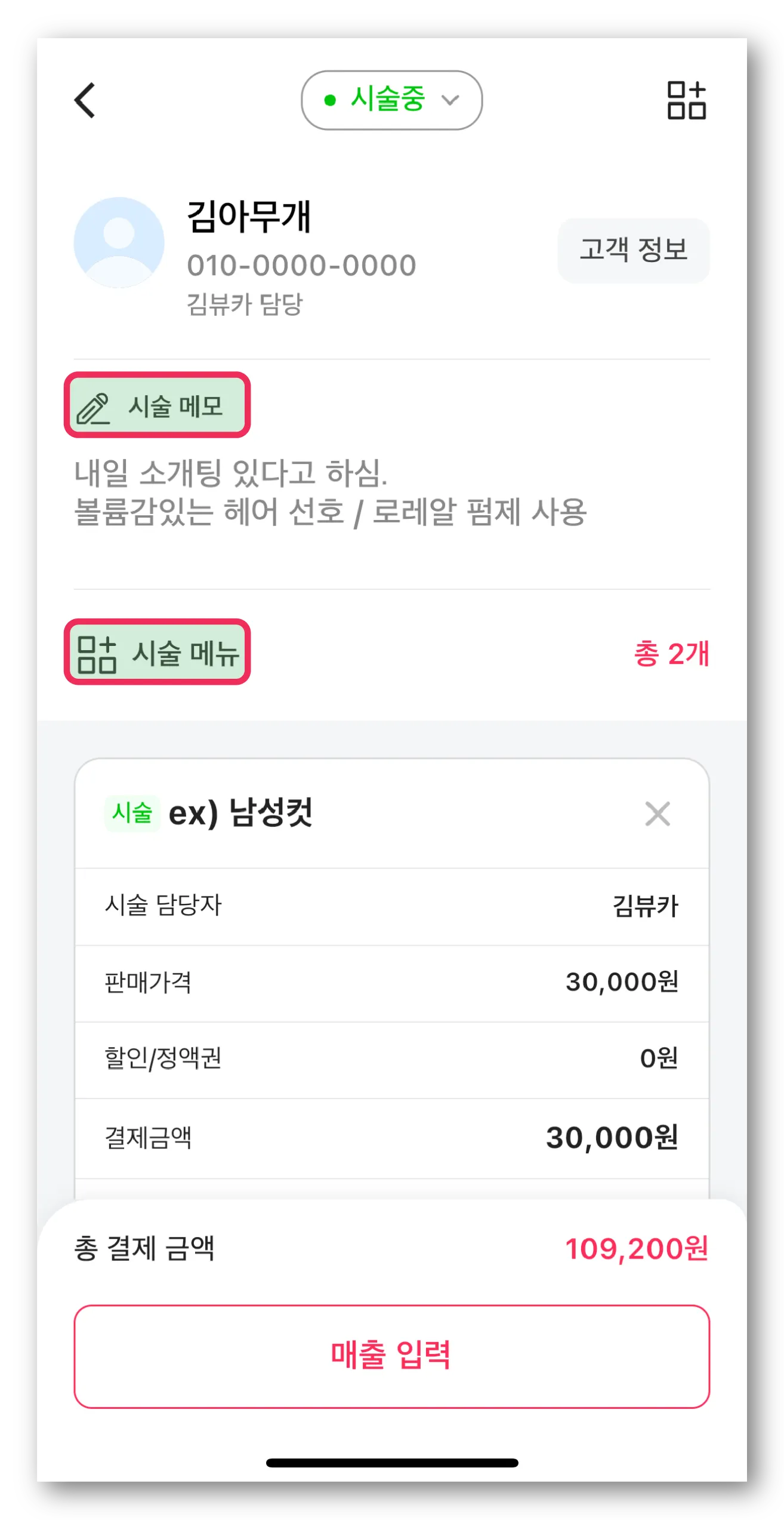Go back using the arrow icon
784x1520 pixels.
point(85,100)
